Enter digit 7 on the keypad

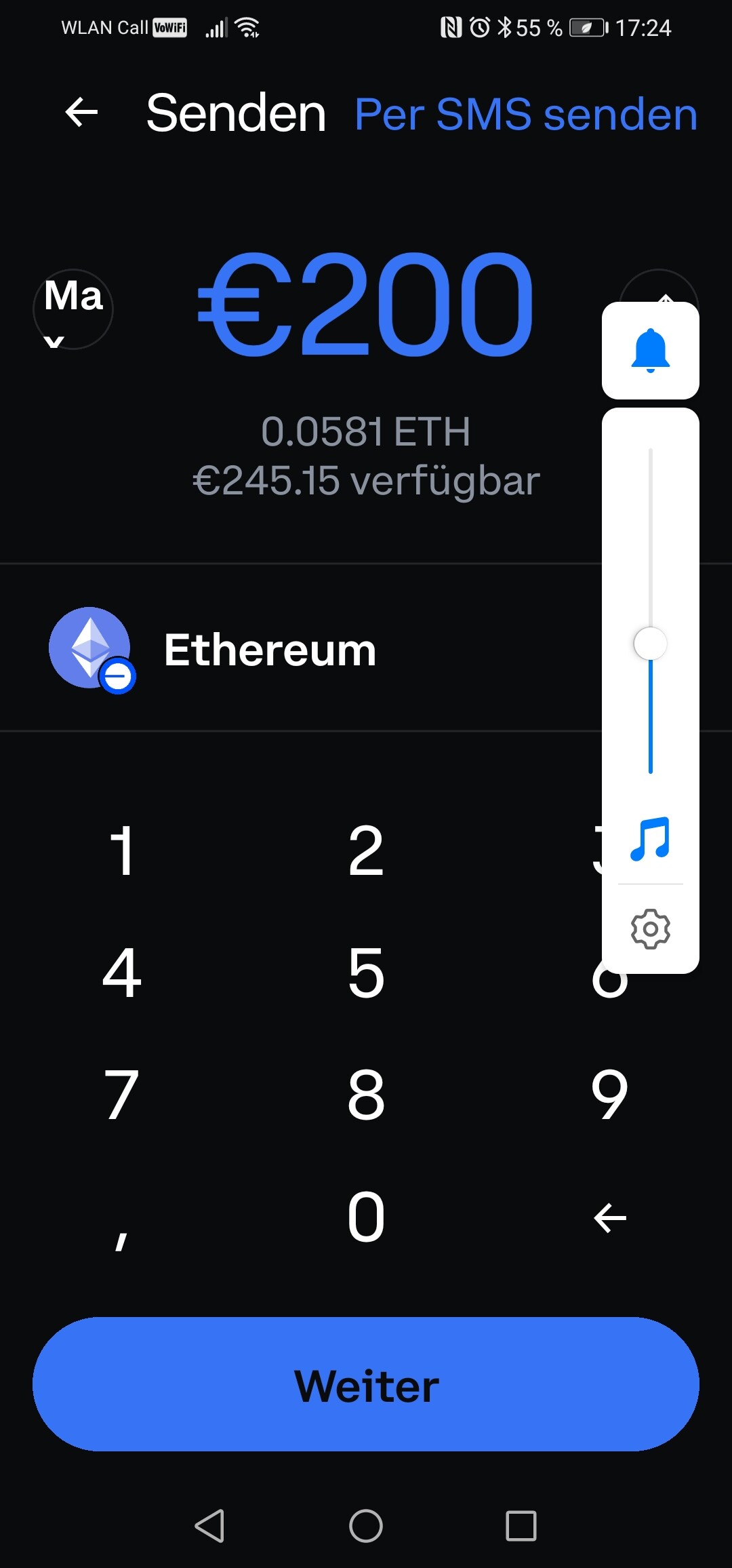122,1095
